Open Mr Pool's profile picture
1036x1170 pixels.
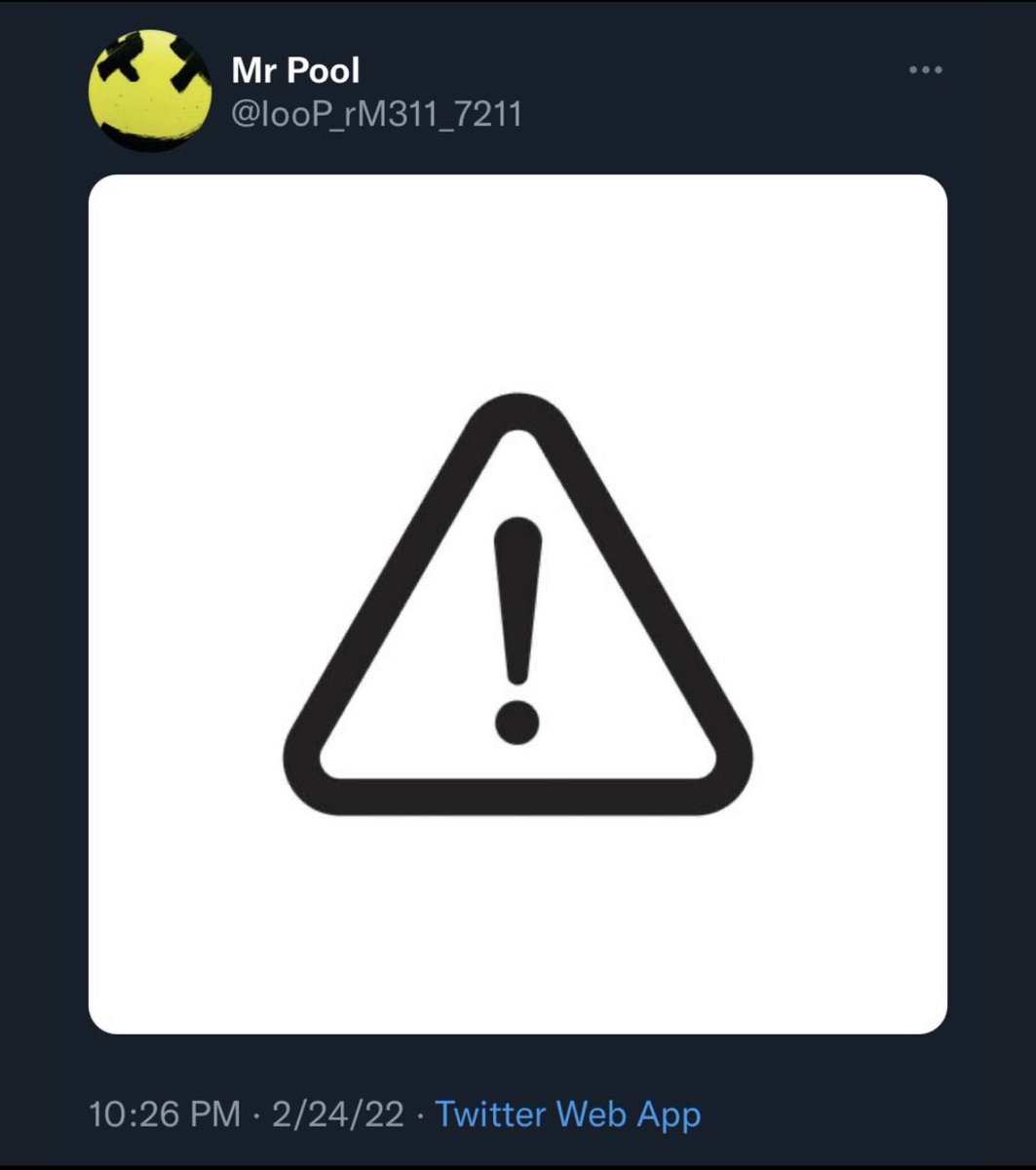[149, 90]
